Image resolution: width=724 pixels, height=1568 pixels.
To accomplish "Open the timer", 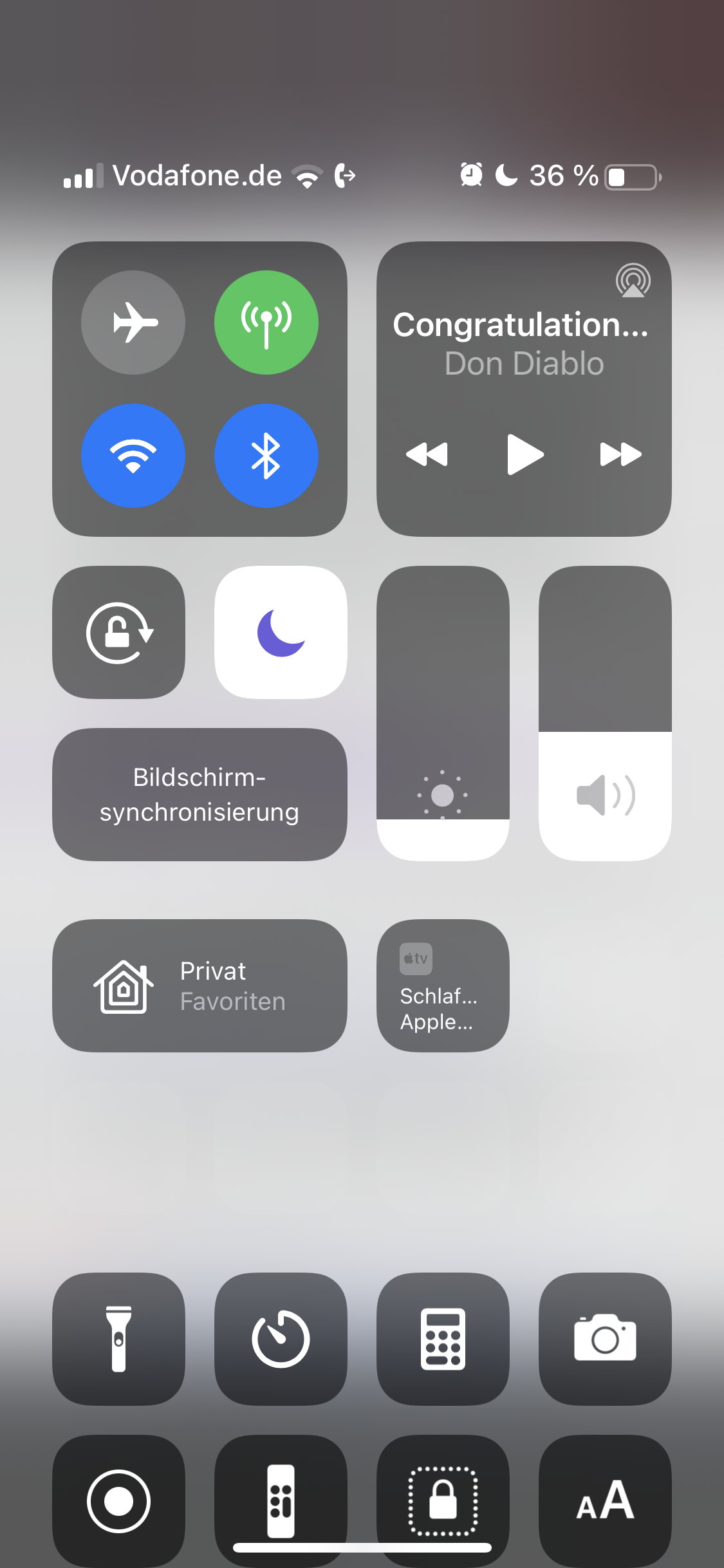I will click(x=281, y=1339).
